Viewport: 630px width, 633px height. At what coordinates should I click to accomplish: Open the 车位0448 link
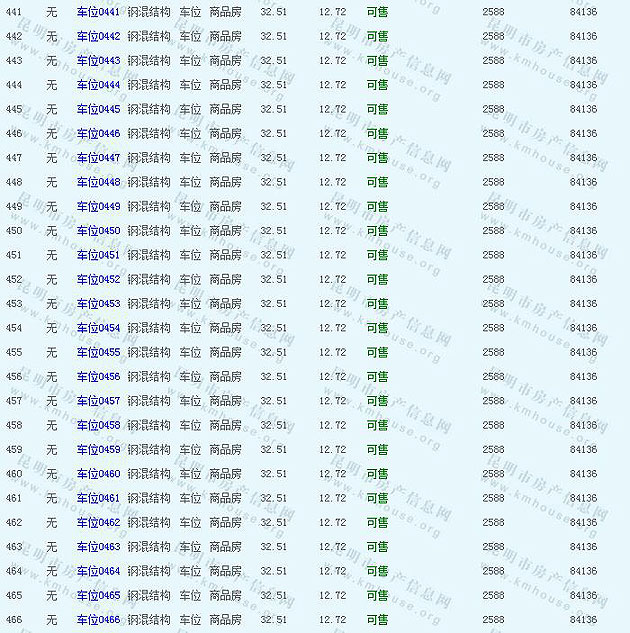[98, 182]
